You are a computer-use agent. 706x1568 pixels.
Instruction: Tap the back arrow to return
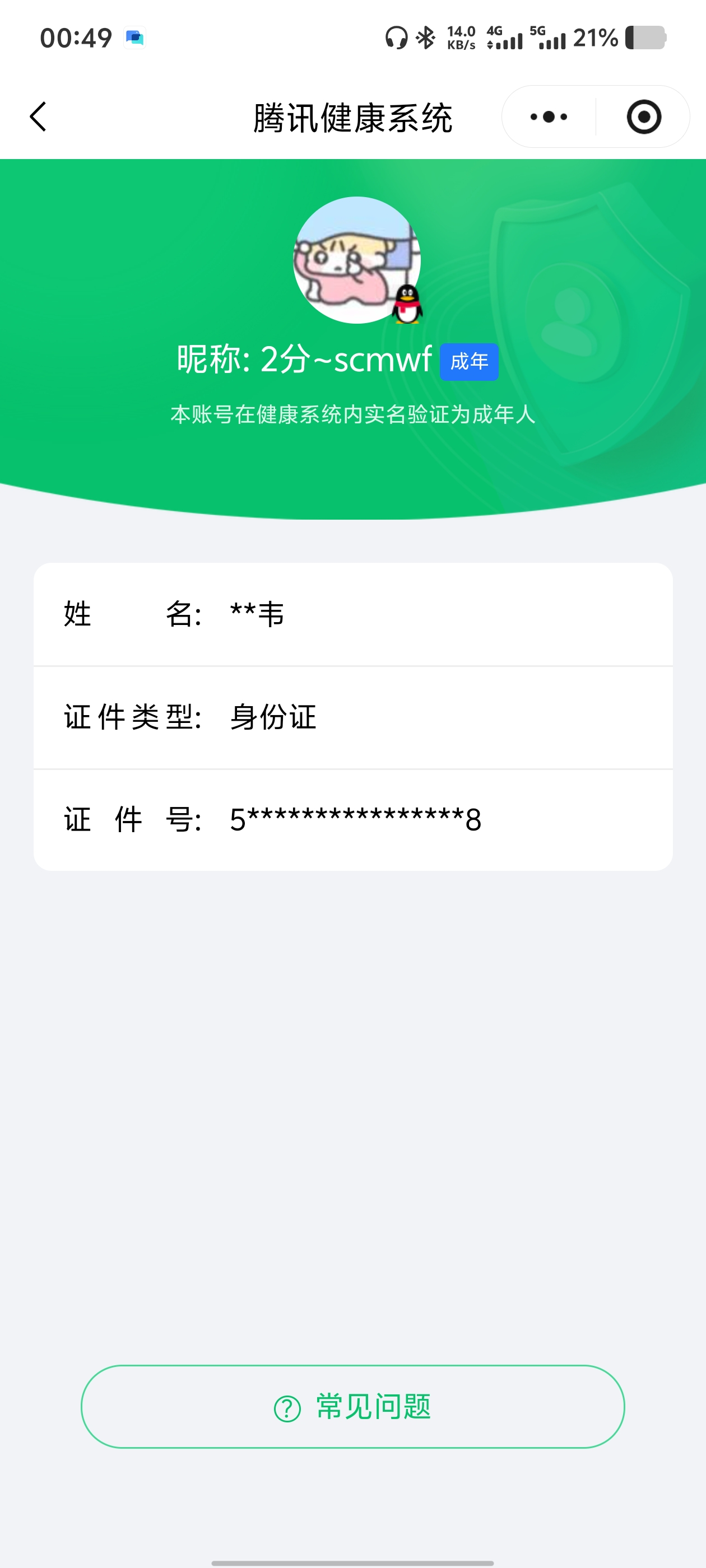click(39, 116)
